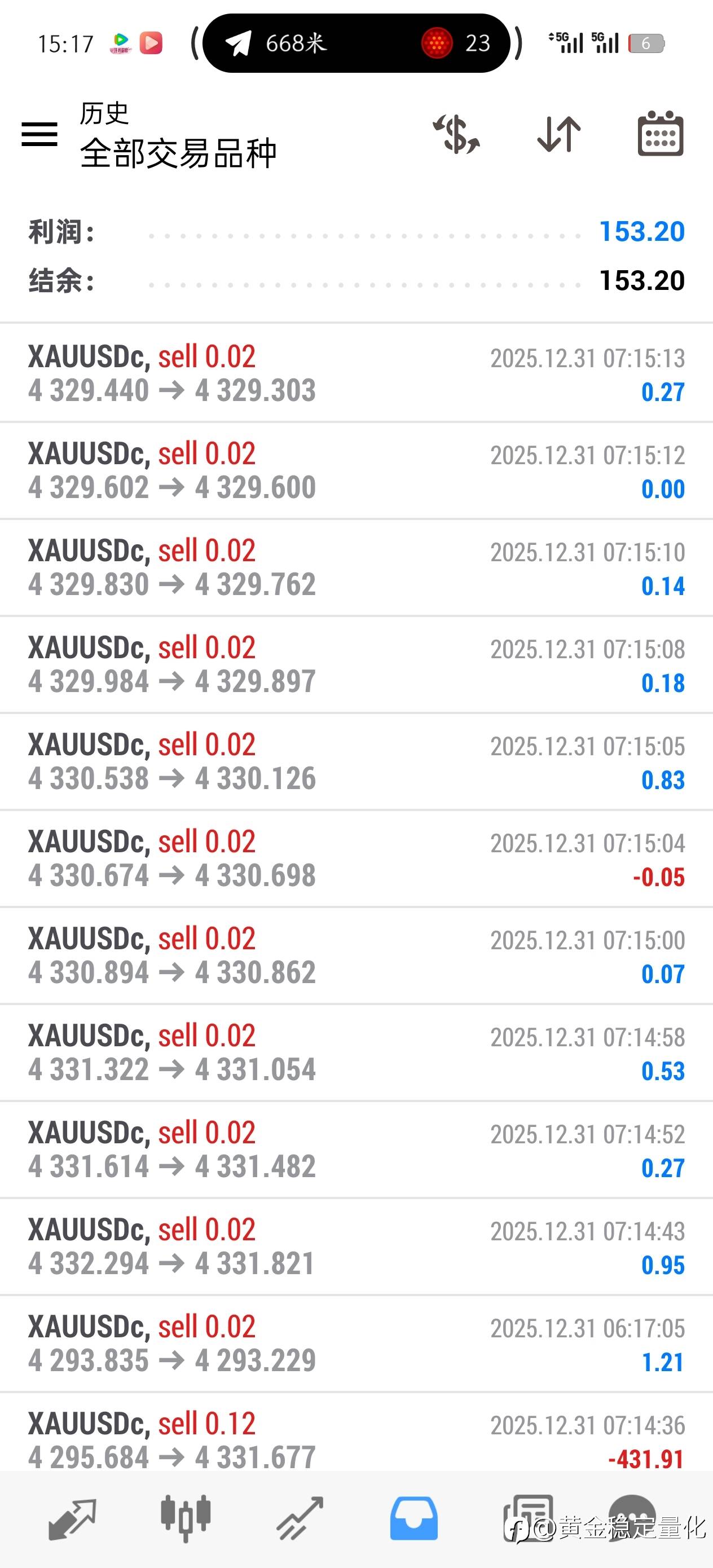713x1568 pixels.
Task: Open the side drawer menu
Action: click(x=39, y=134)
